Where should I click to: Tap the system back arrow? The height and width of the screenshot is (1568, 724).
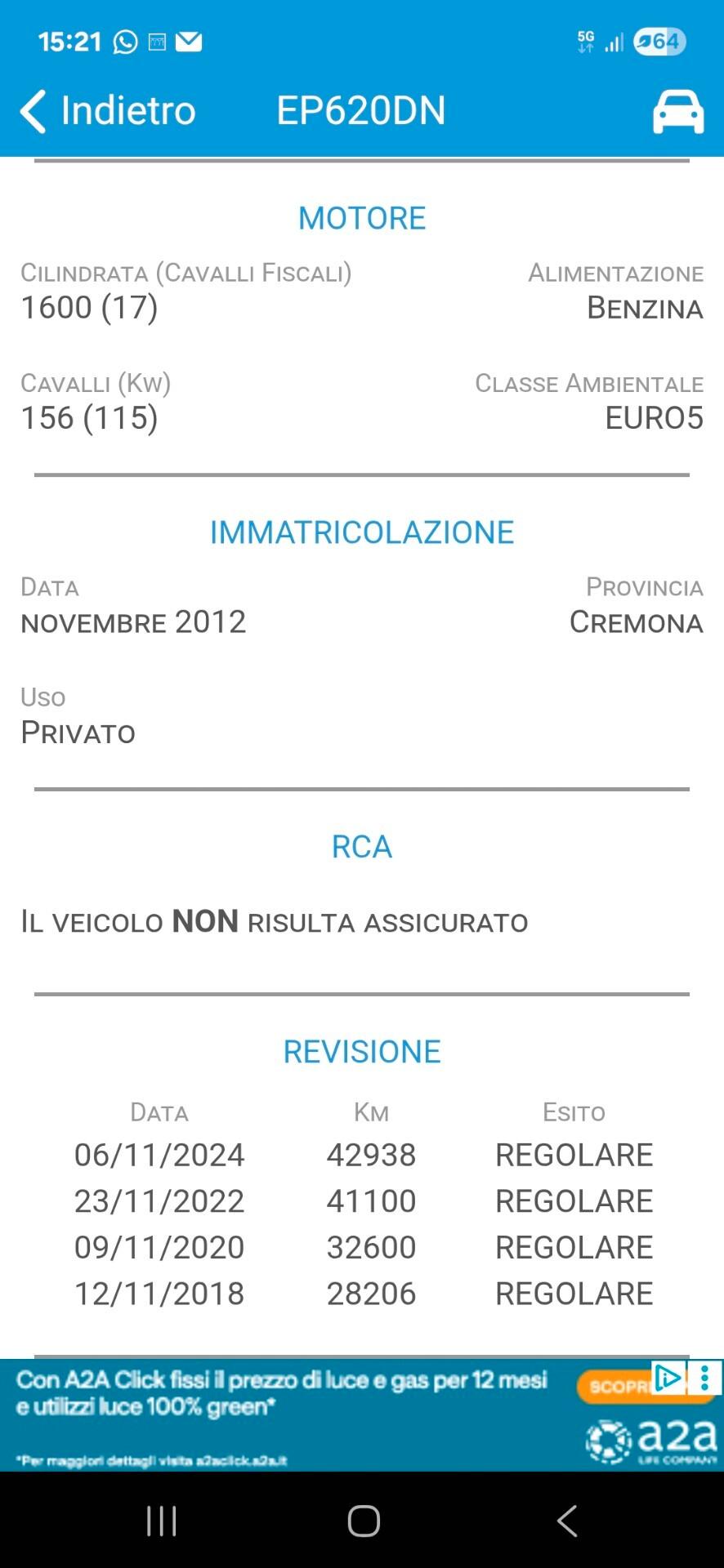click(x=566, y=1521)
